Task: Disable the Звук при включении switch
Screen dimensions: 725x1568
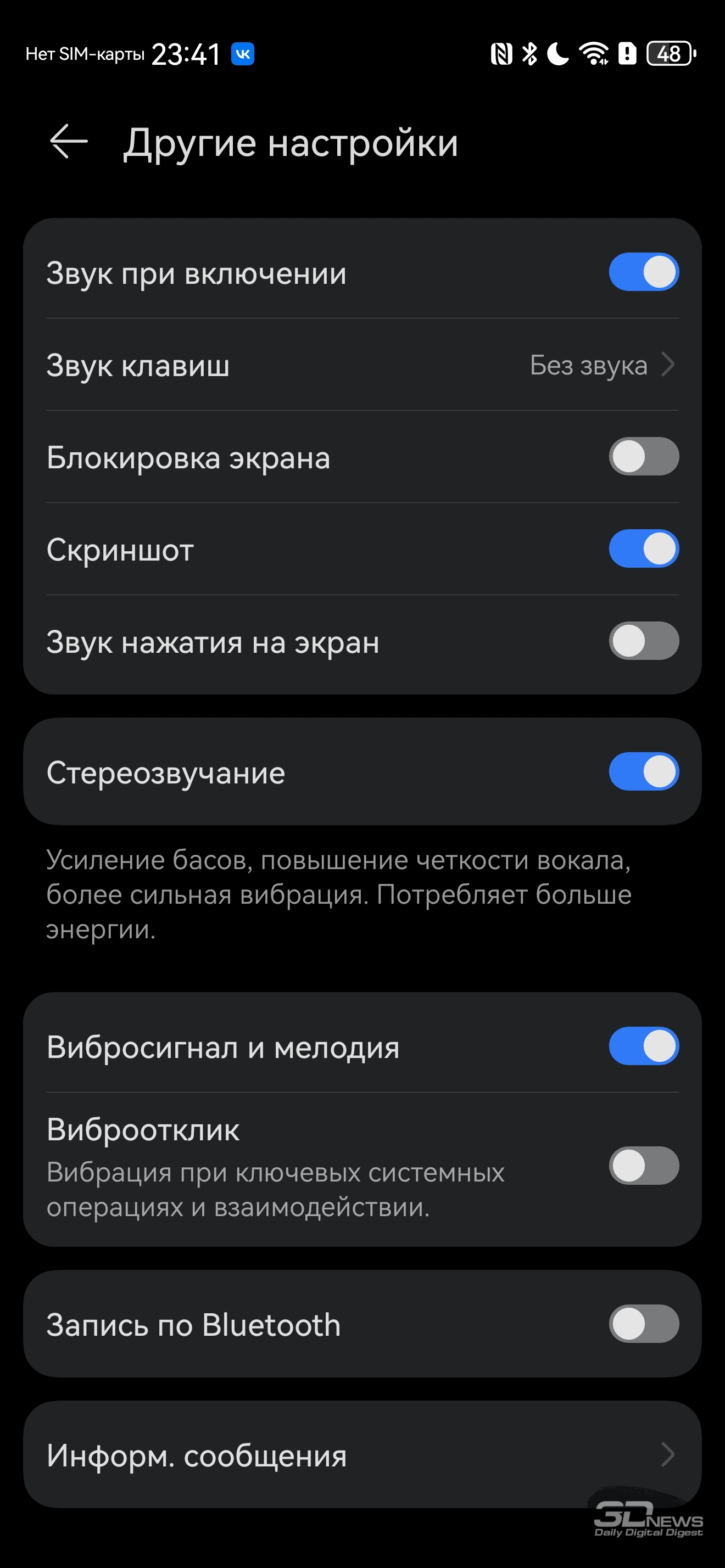Action: click(643, 272)
